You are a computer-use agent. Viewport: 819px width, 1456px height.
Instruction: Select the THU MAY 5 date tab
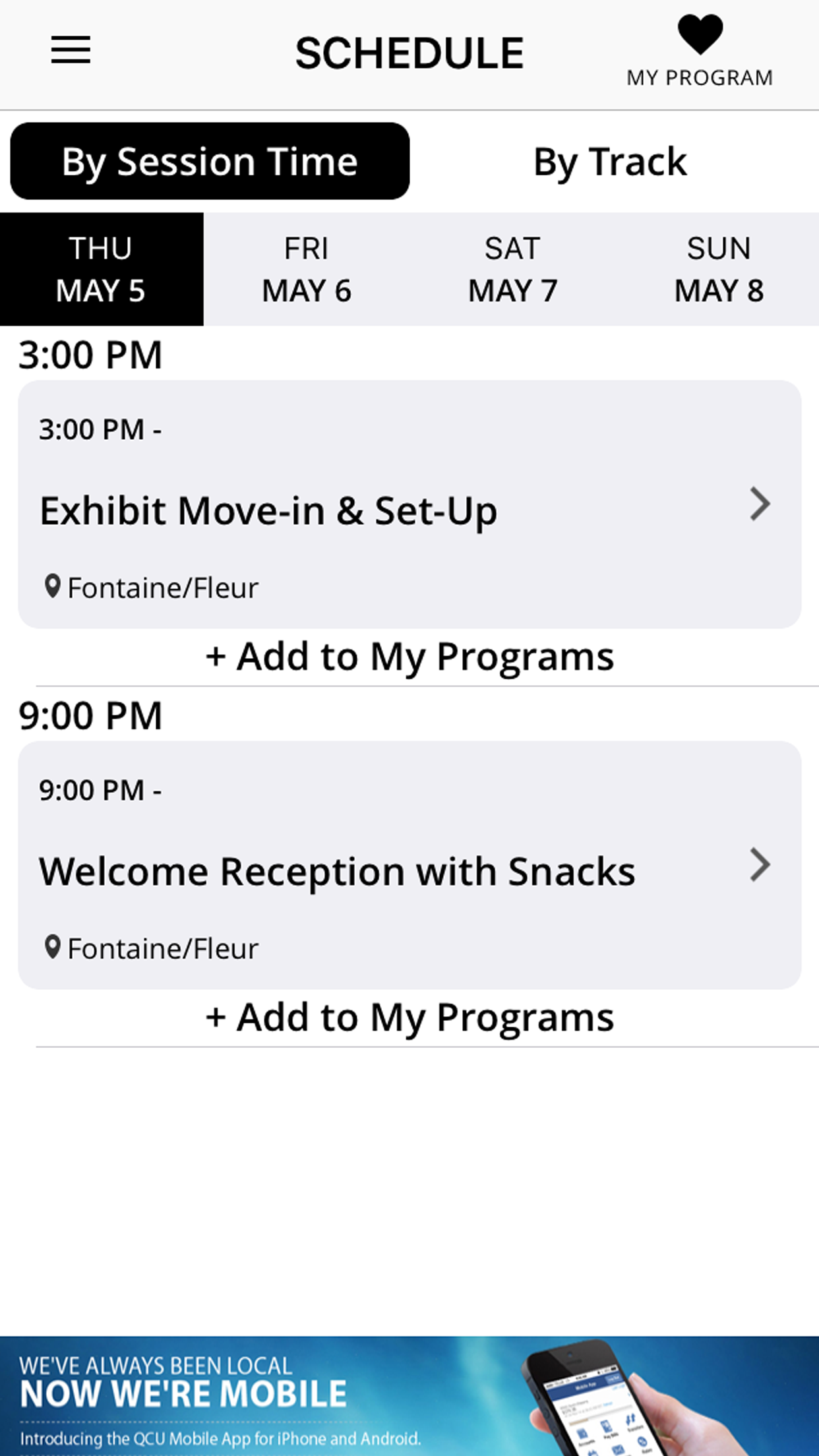102,269
